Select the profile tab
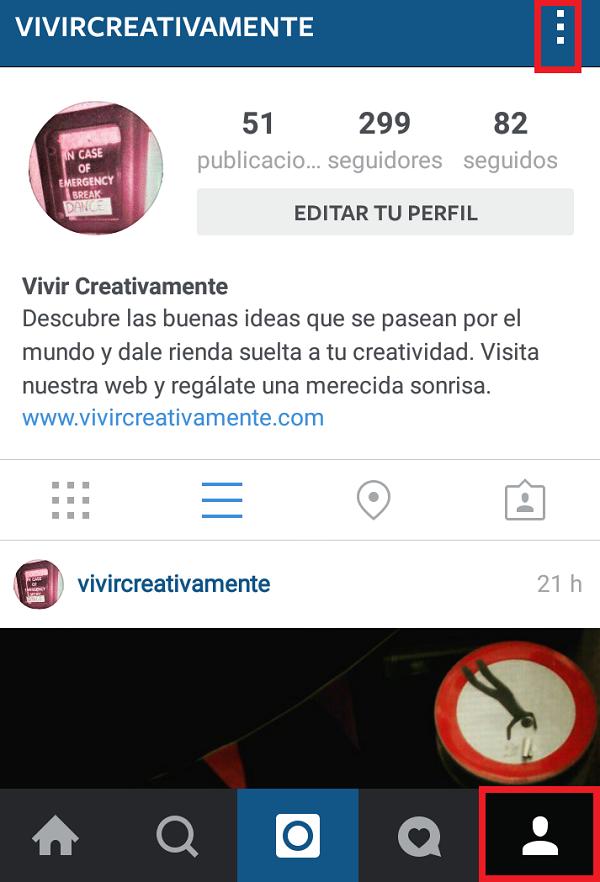The height and width of the screenshot is (882, 600). pos(540,836)
